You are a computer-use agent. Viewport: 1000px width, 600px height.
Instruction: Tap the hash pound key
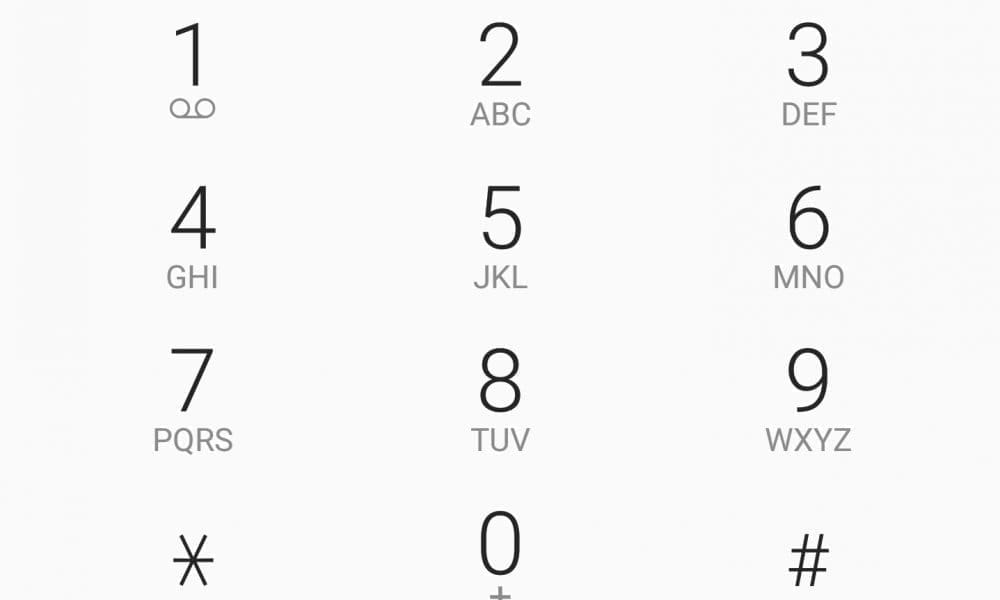point(808,558)
